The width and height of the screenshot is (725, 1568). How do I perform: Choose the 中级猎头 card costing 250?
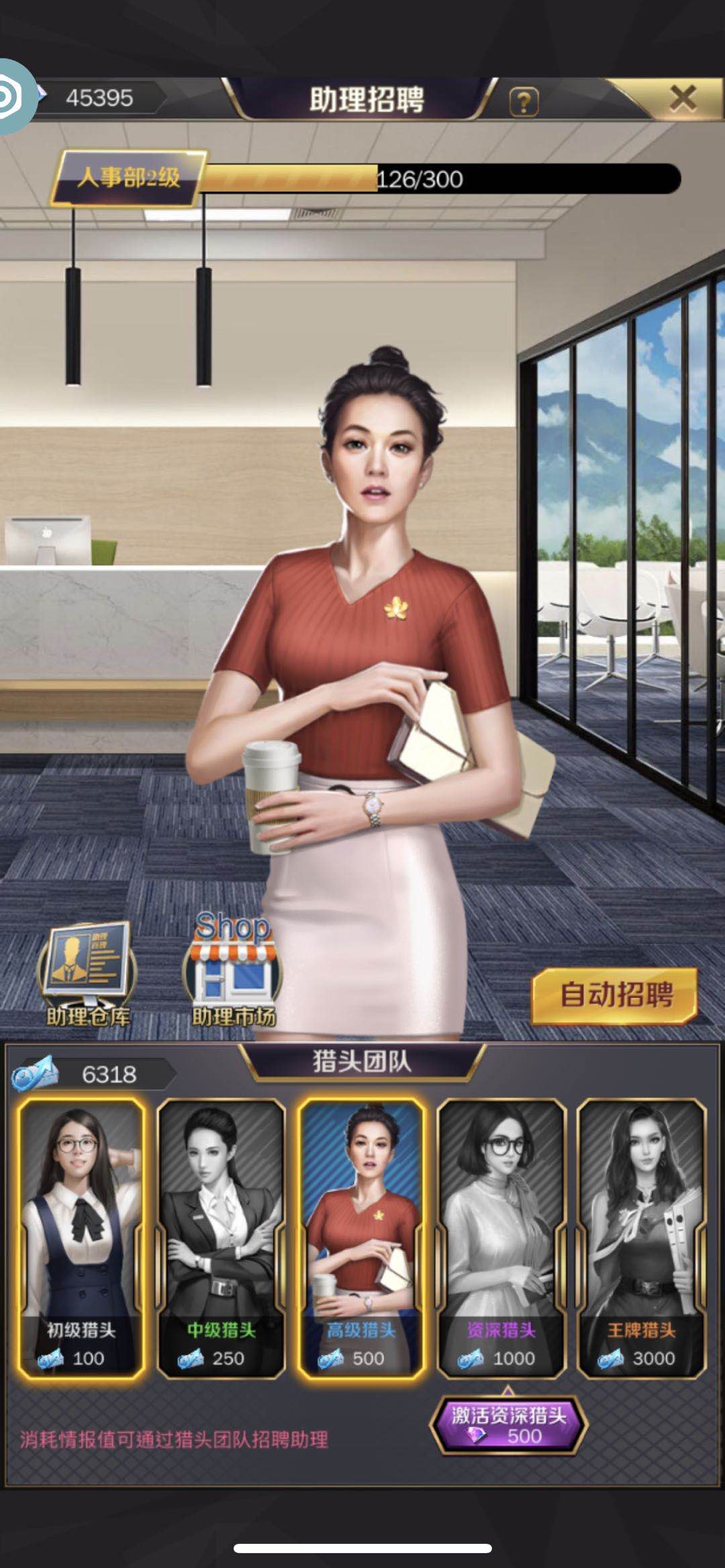[x=221, y=1237]
